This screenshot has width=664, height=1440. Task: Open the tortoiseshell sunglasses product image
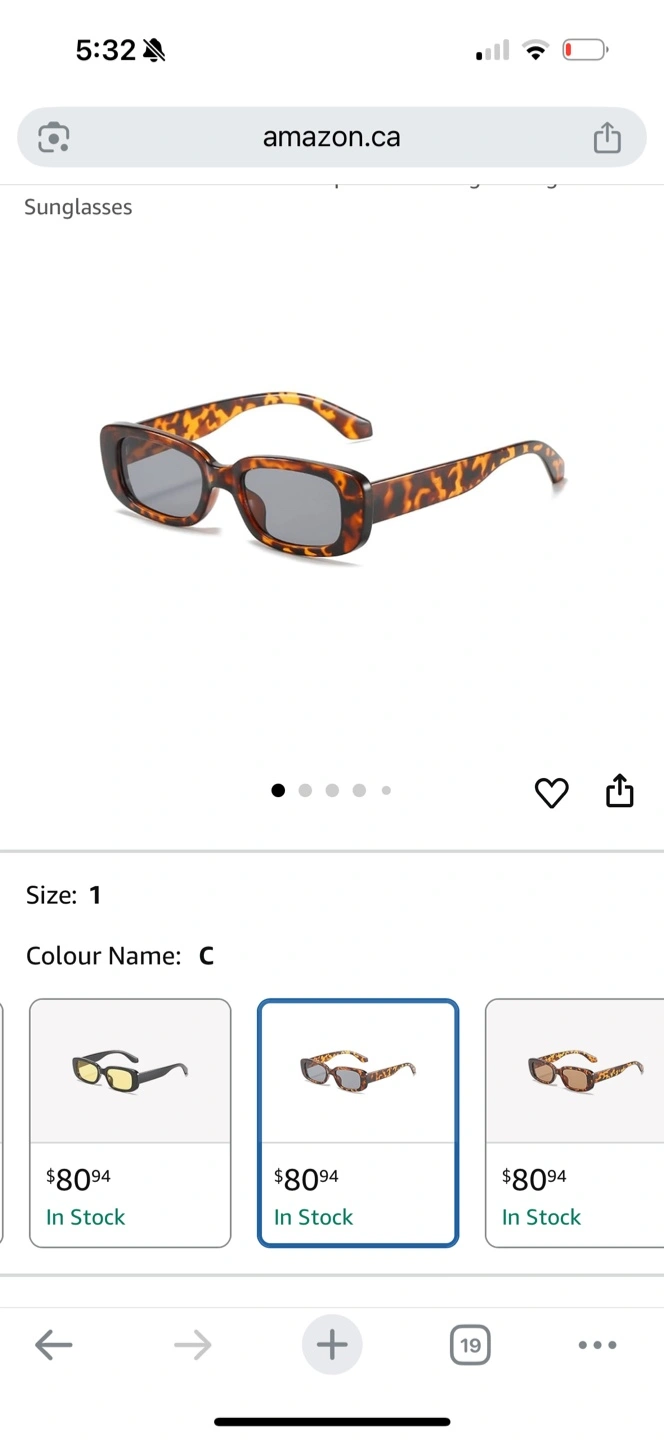click(333, 480)
